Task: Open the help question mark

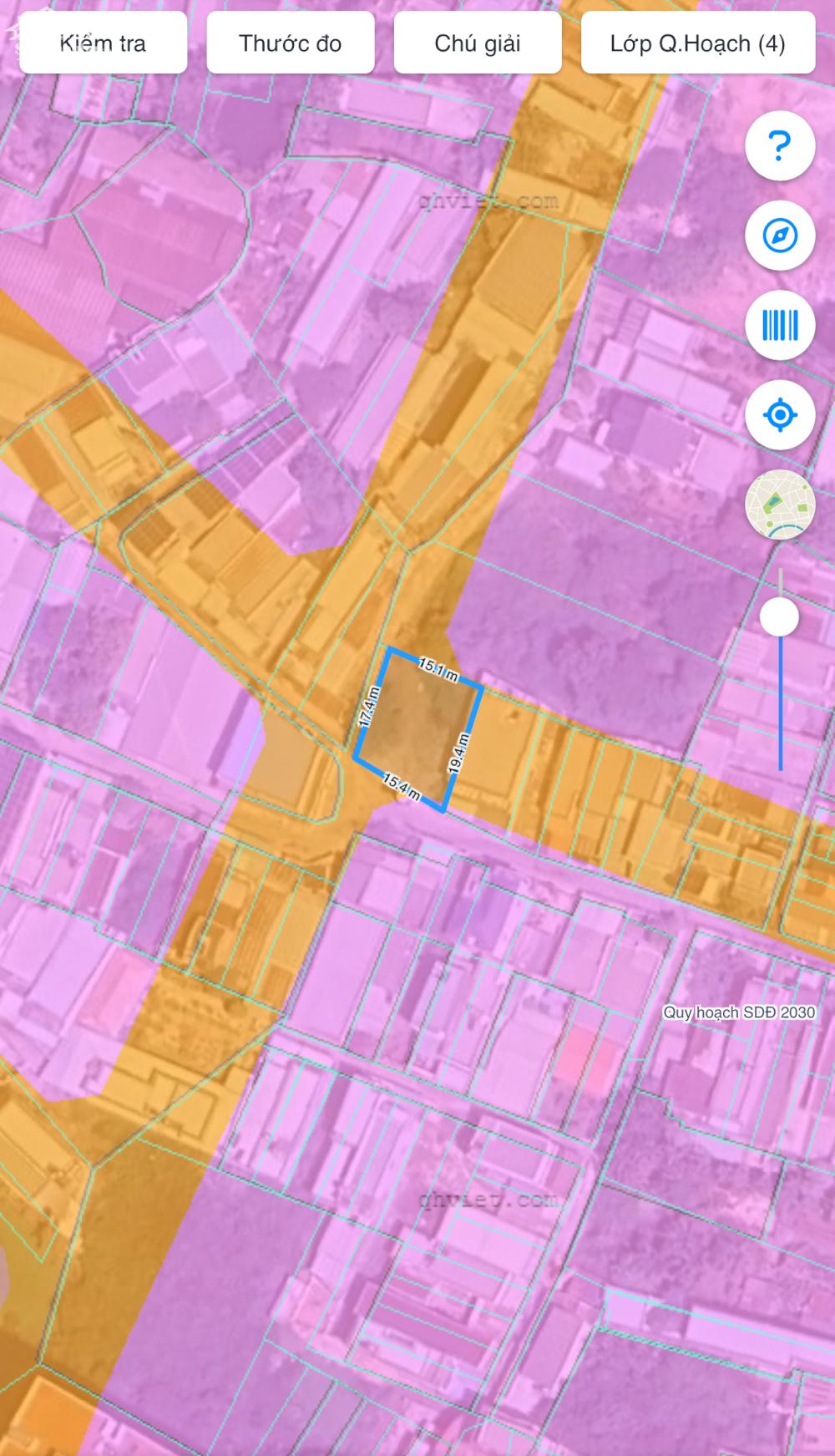Action: coord(780,146)
